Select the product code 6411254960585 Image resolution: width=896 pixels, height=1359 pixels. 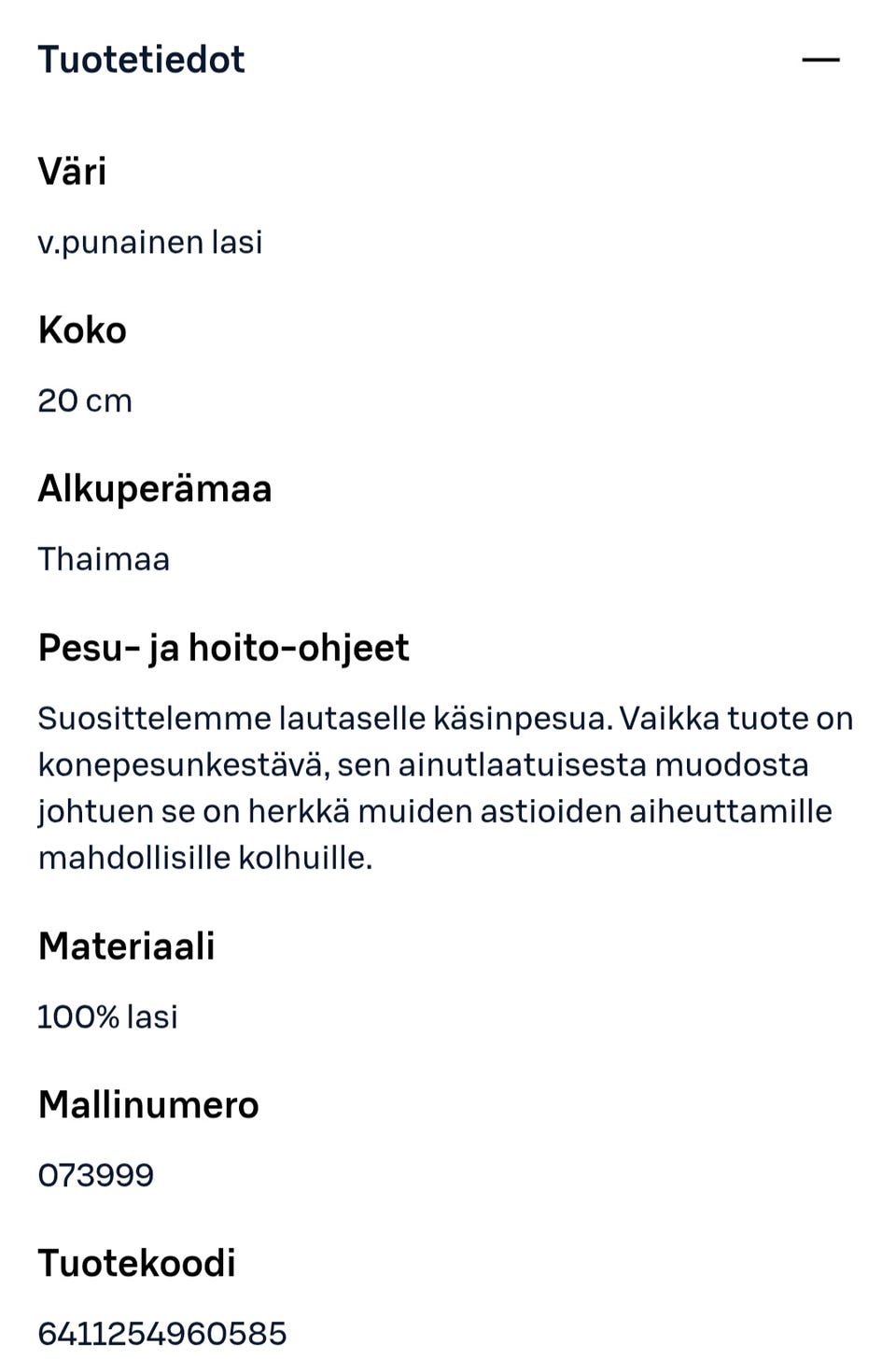tap(161, 1334)
